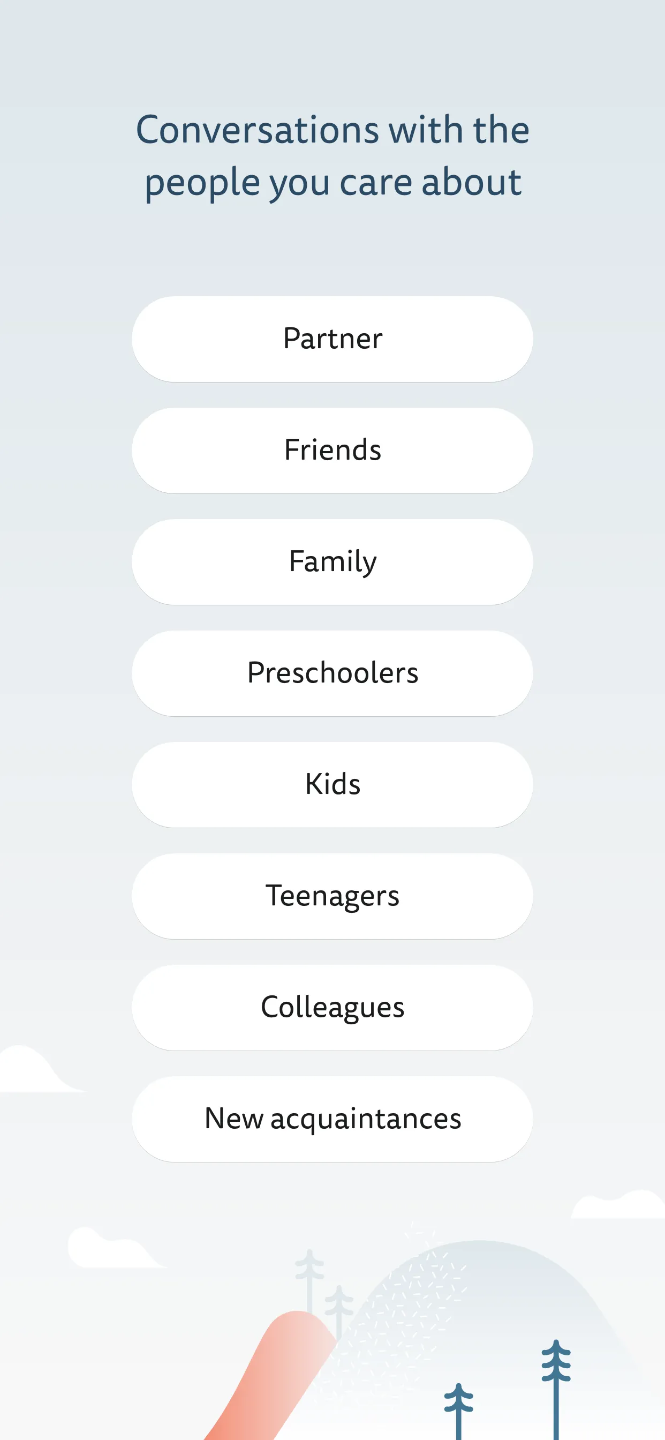
Task: Select the Partner option
Action: 332,339
